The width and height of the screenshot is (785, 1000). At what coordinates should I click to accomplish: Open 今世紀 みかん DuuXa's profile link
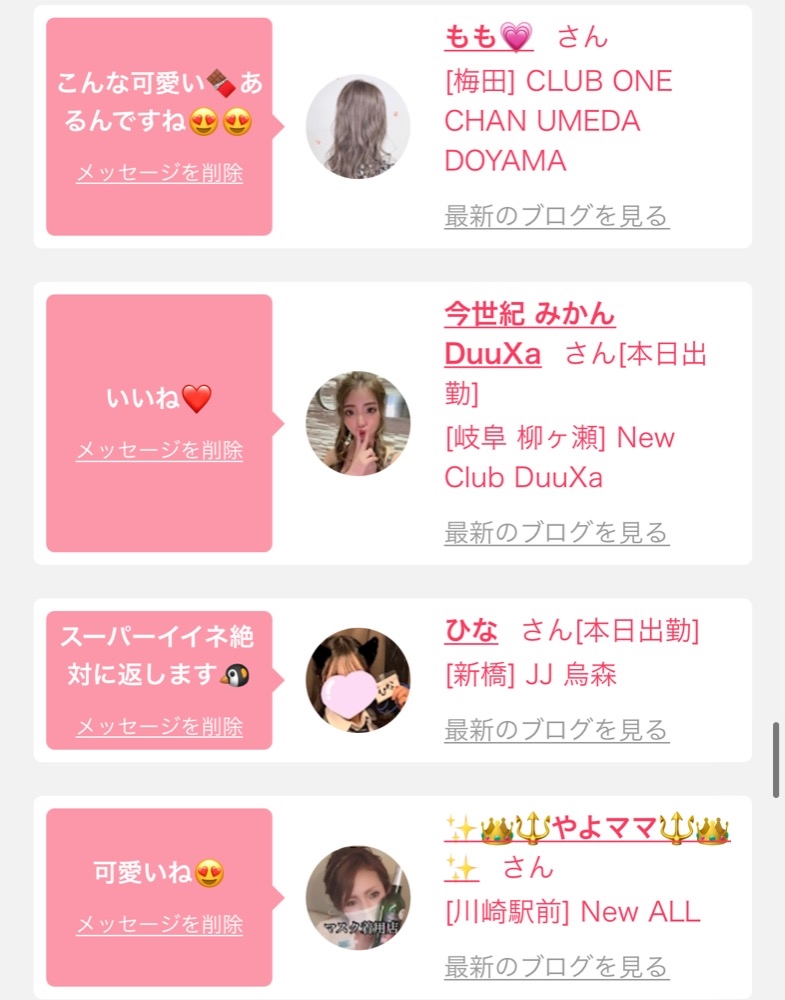click(x=530, y=334)
